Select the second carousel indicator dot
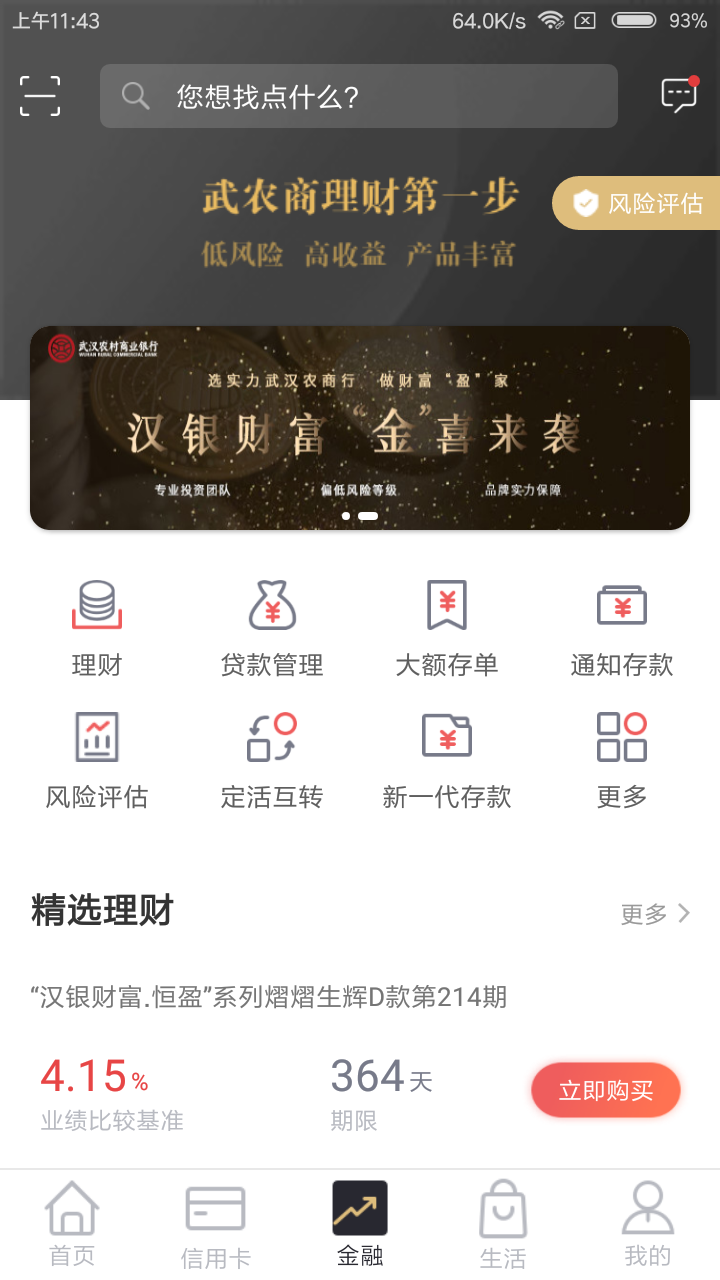 (369, 516)
